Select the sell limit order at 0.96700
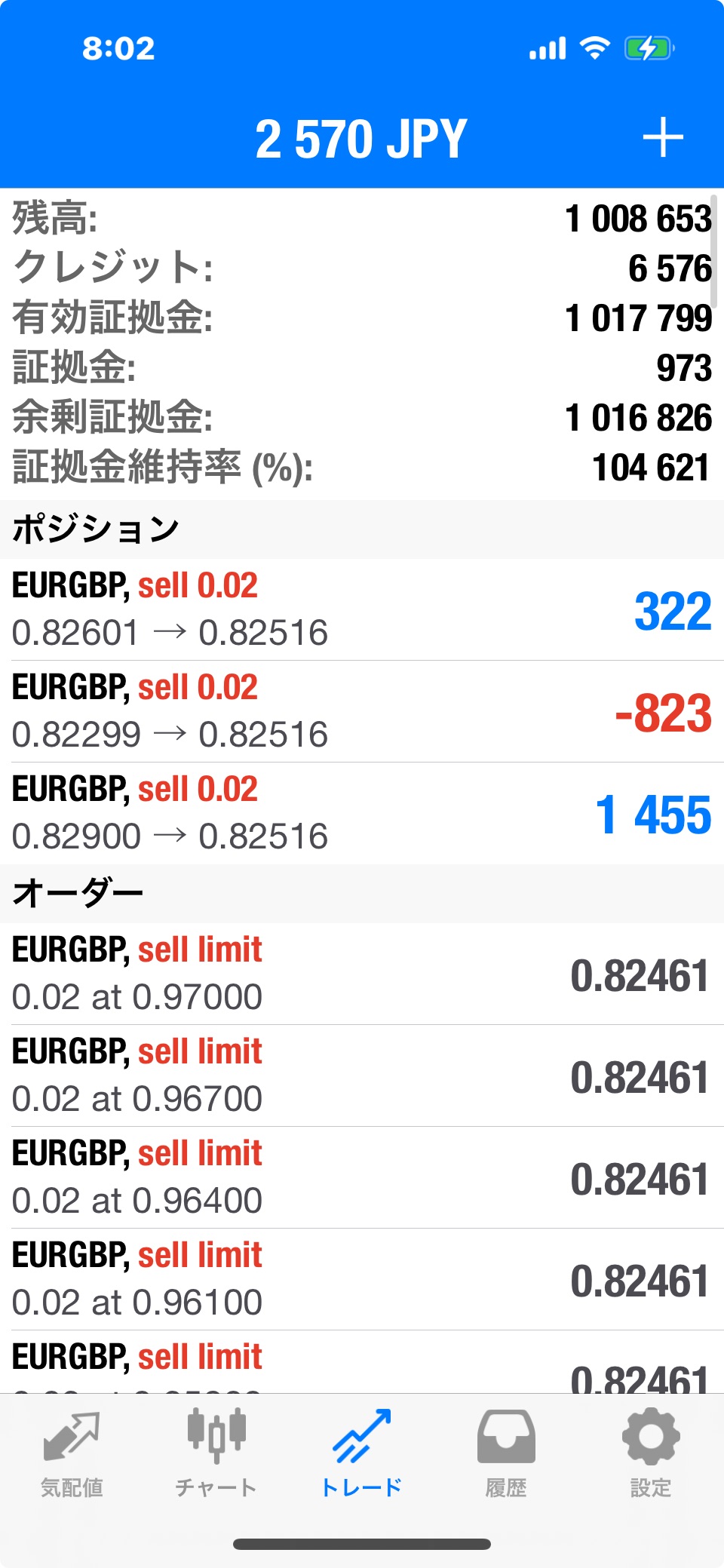 tap(362, 1076)
